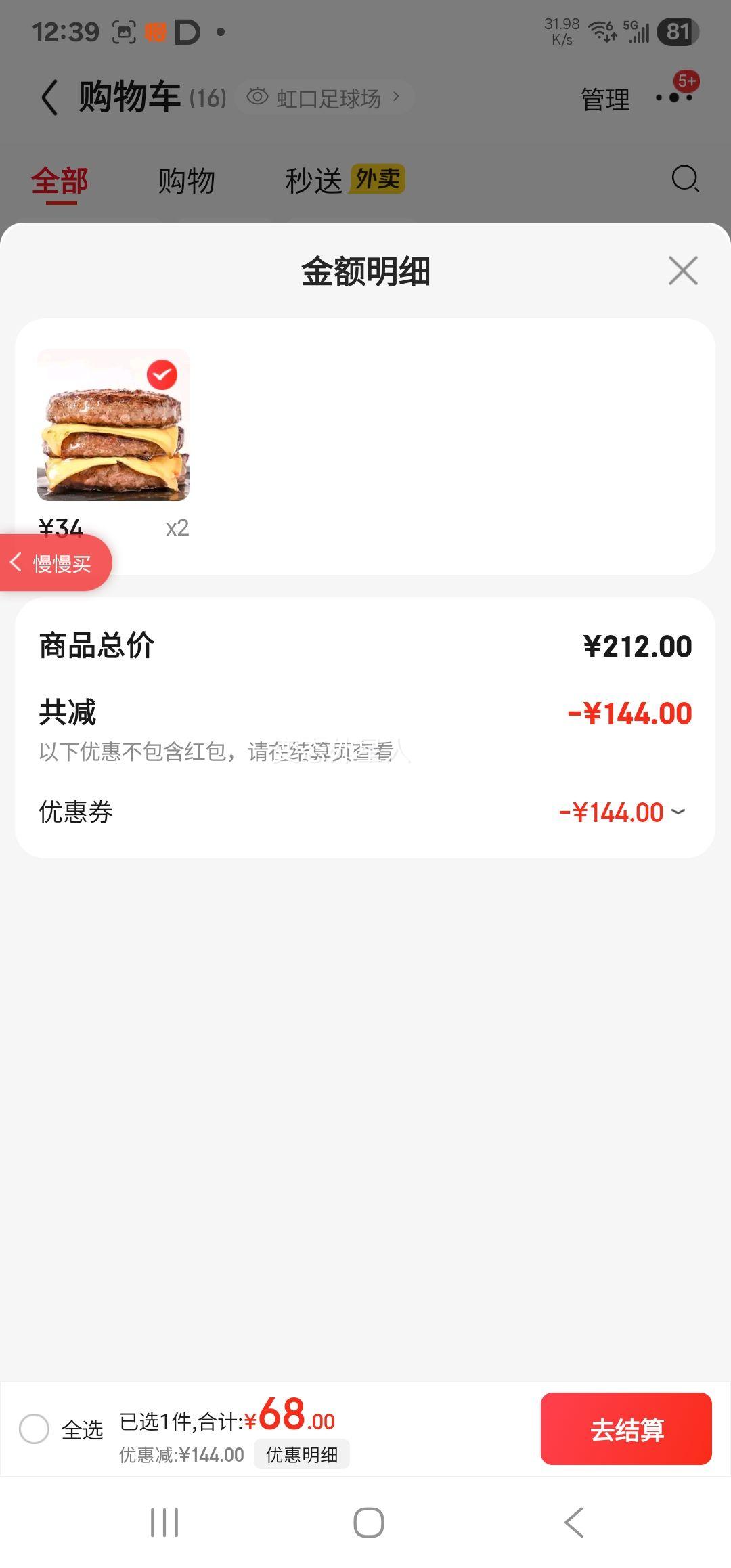Screen dimensions: 731x1568
Task: Change delivery address 虹口足球场
Action: click(x=324, y=98)
